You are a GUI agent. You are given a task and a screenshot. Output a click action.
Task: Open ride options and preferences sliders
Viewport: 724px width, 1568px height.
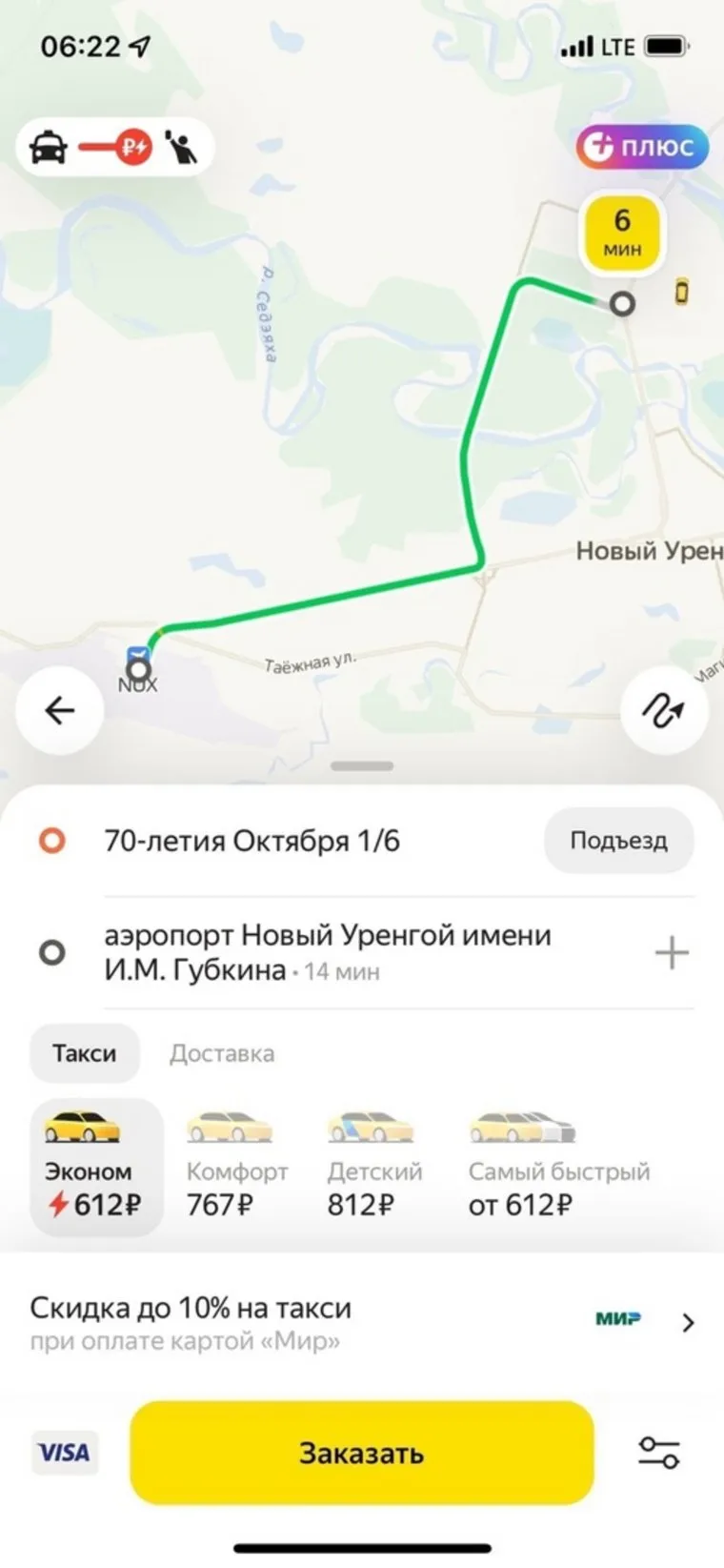click(659, 1453)
